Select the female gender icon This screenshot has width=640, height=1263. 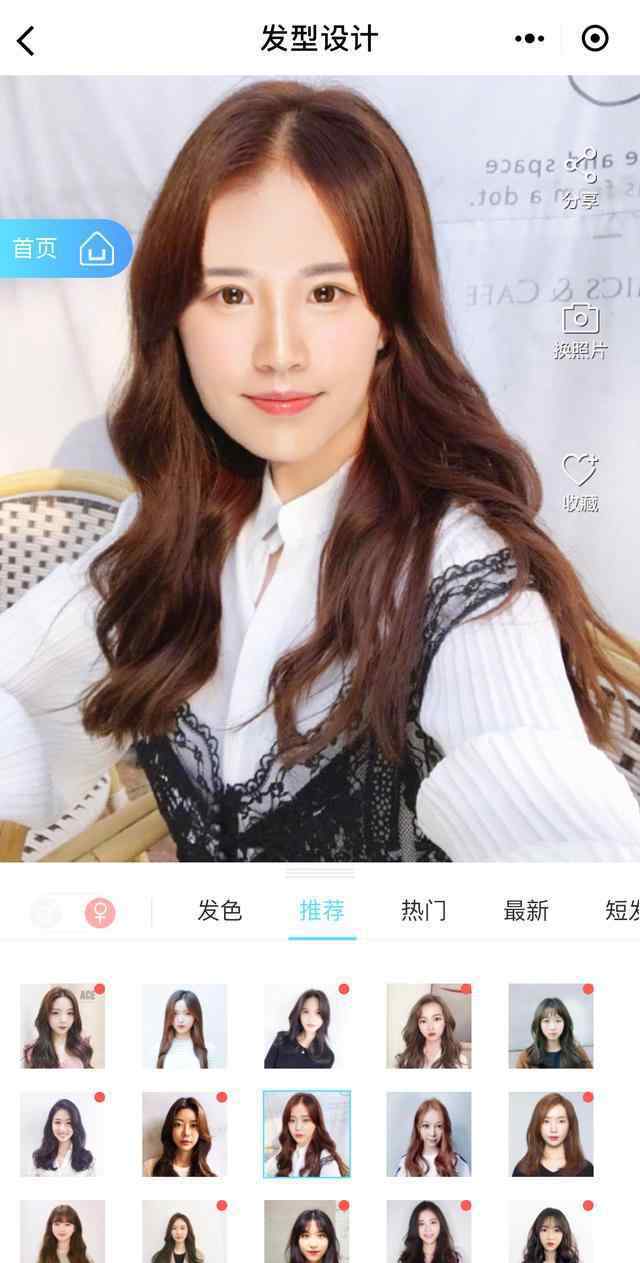(100, 912)
